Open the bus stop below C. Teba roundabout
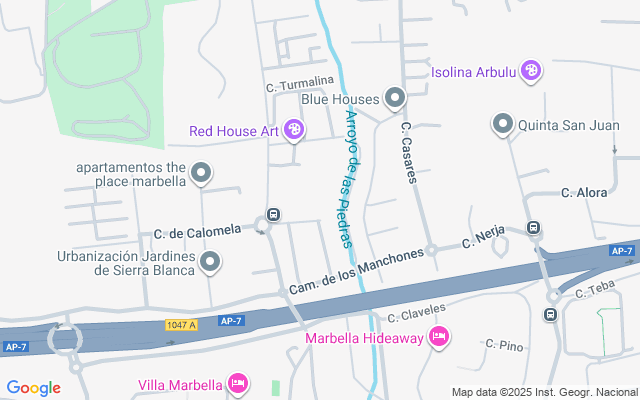Image resolution: width=640 pixels, height=400 pixels. point(550,315)
